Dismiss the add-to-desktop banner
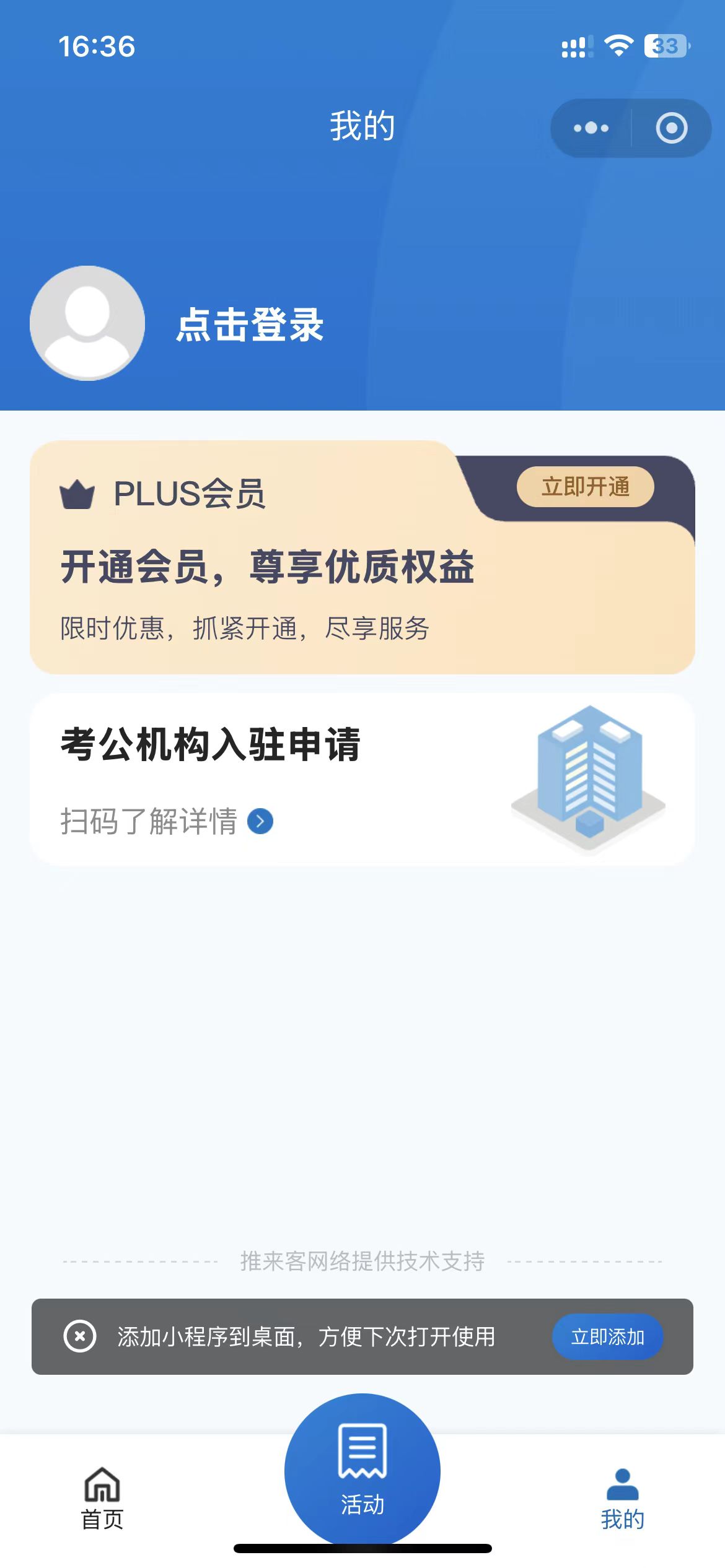 click(x=80, y=1336)
